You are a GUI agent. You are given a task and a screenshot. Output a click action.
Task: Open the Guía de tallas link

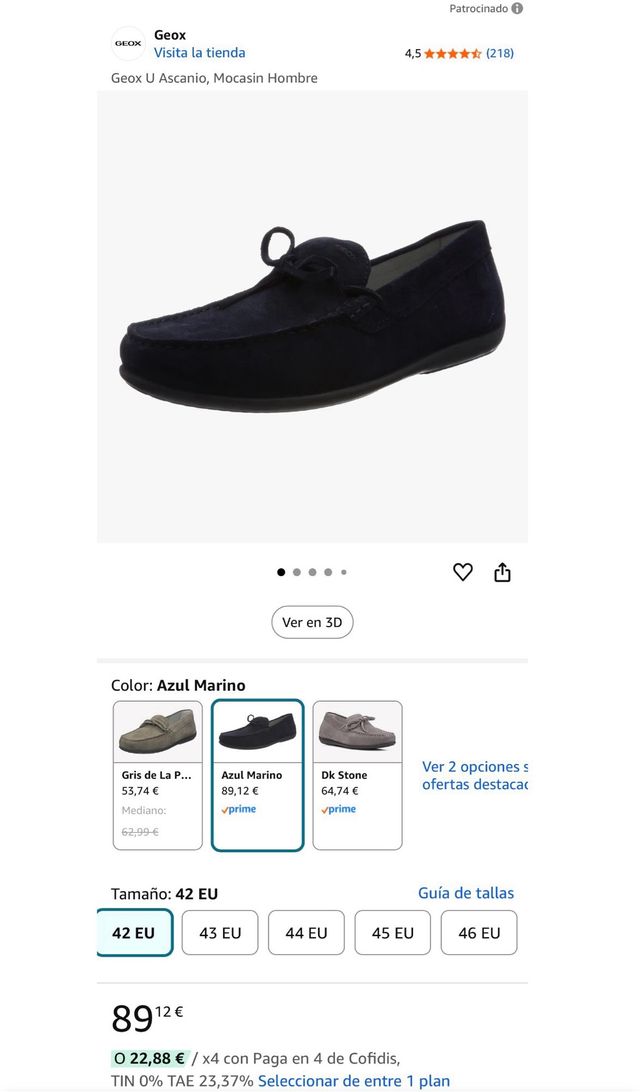click(x=465, y=893)
